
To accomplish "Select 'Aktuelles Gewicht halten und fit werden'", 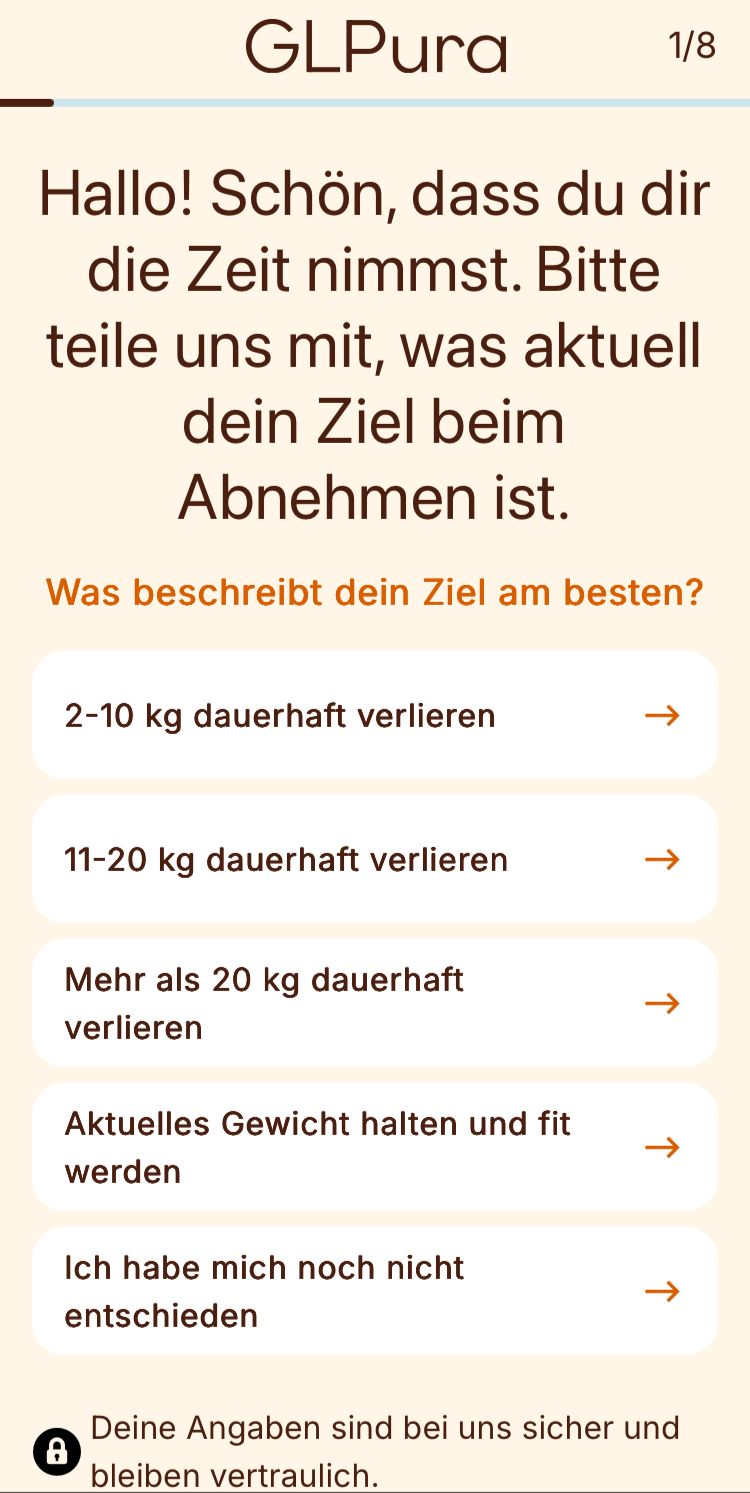I will pyautogui.click(x=374, y=1147).
